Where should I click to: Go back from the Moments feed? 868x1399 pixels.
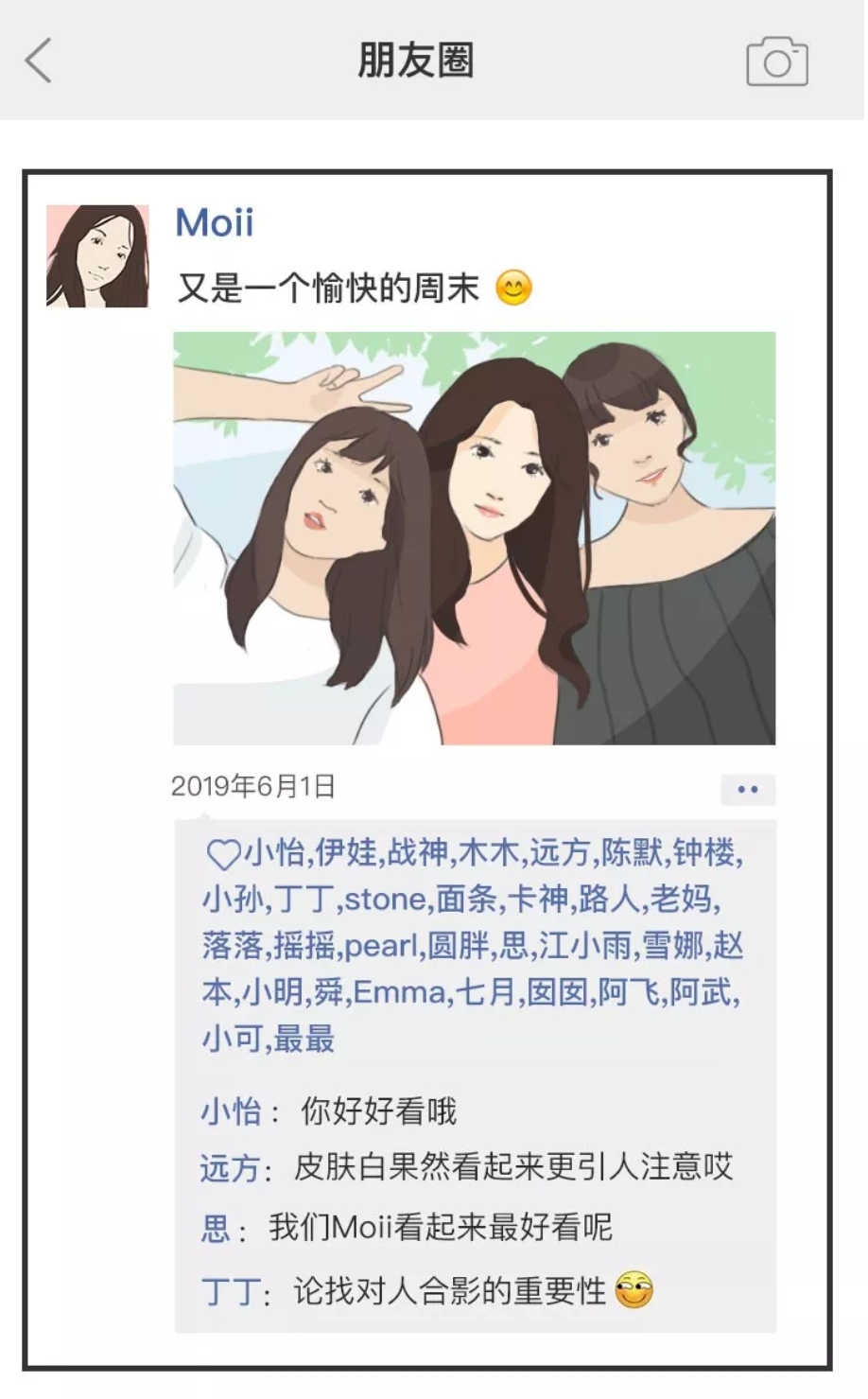(x=38, y=61)
